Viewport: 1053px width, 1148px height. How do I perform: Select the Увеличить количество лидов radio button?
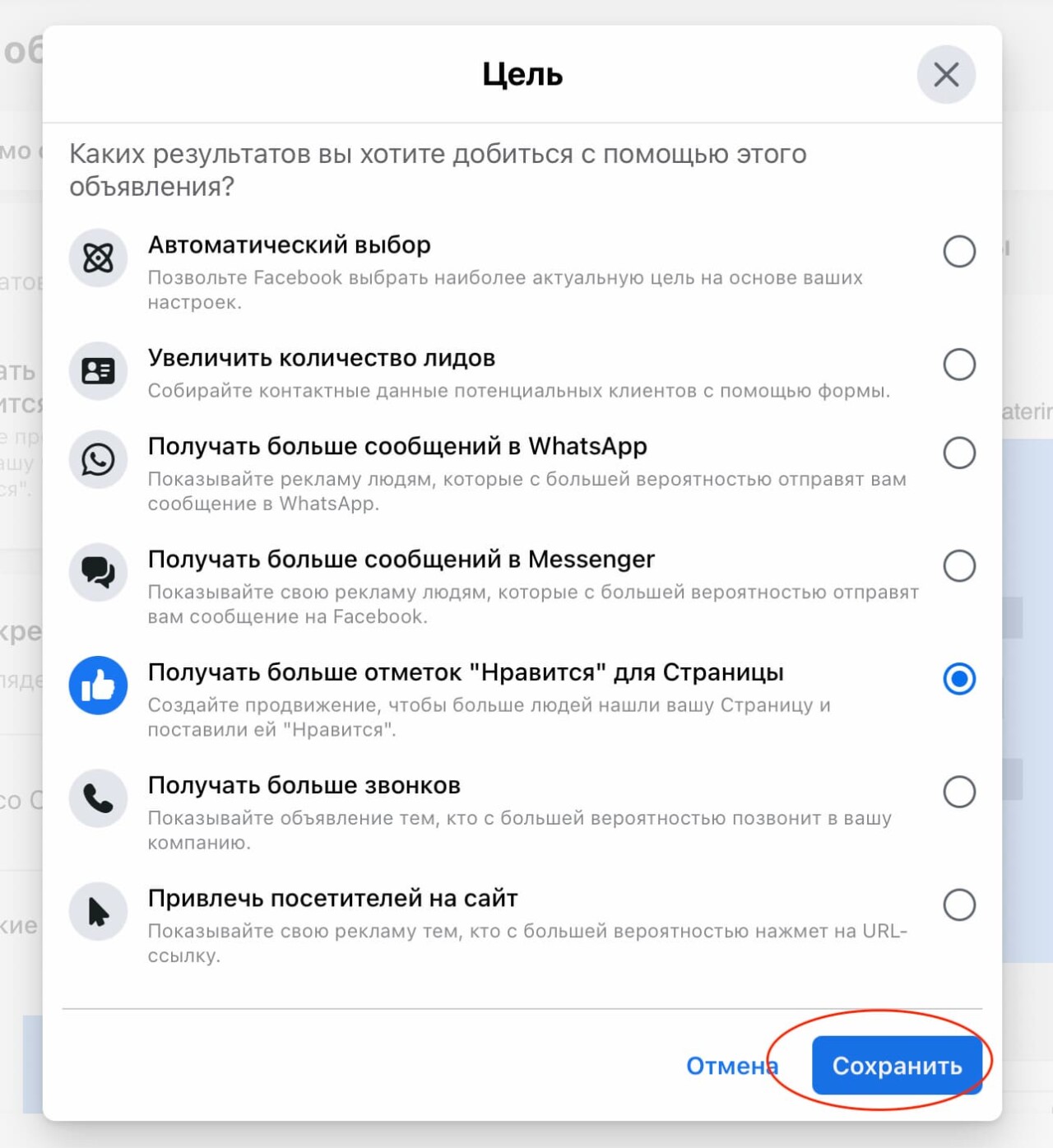pyautogui.click(x=958, y=366)
